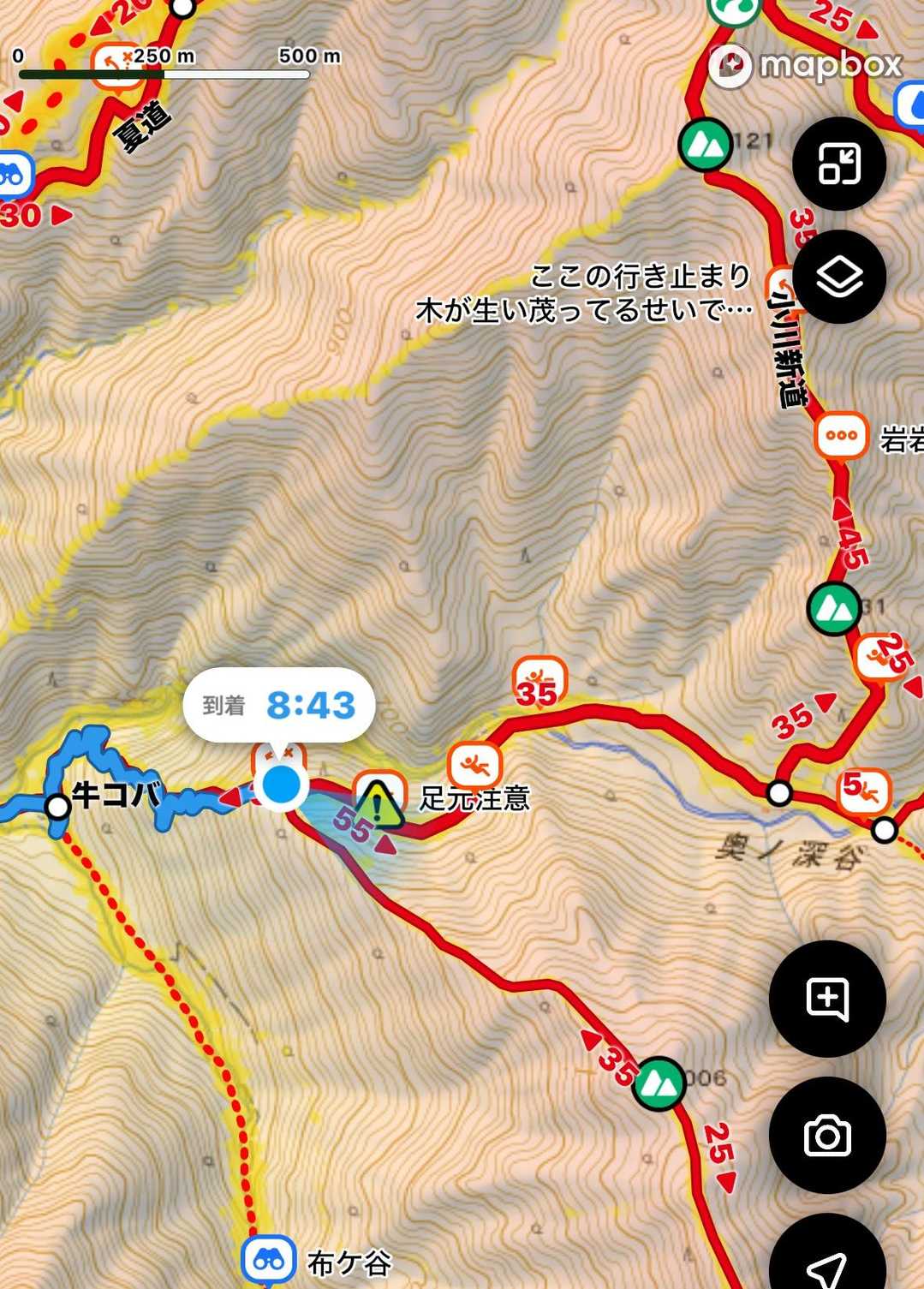Screen dimensions: 924x1289
Task: Tap the slip hazard marker labeled 35
Action: [x=539, y=681]
